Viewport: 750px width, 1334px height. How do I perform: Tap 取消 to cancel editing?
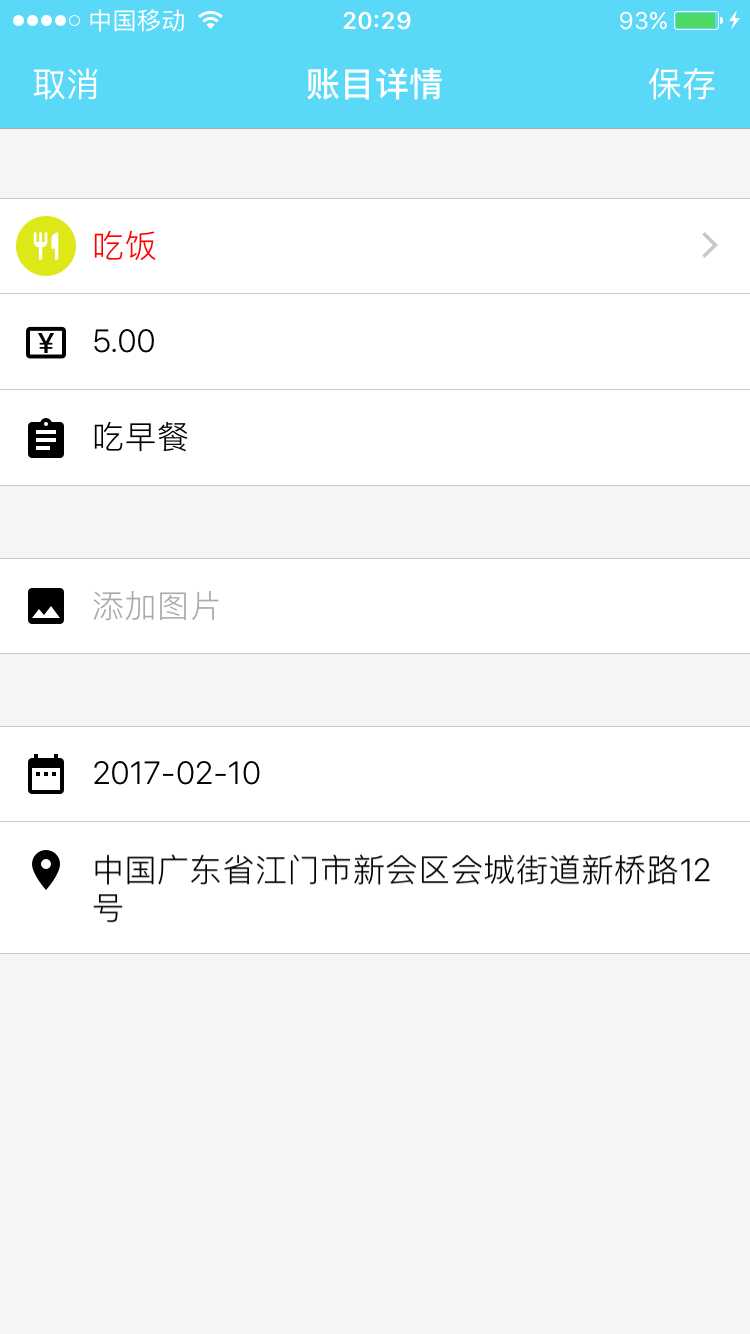coord(66,84)
